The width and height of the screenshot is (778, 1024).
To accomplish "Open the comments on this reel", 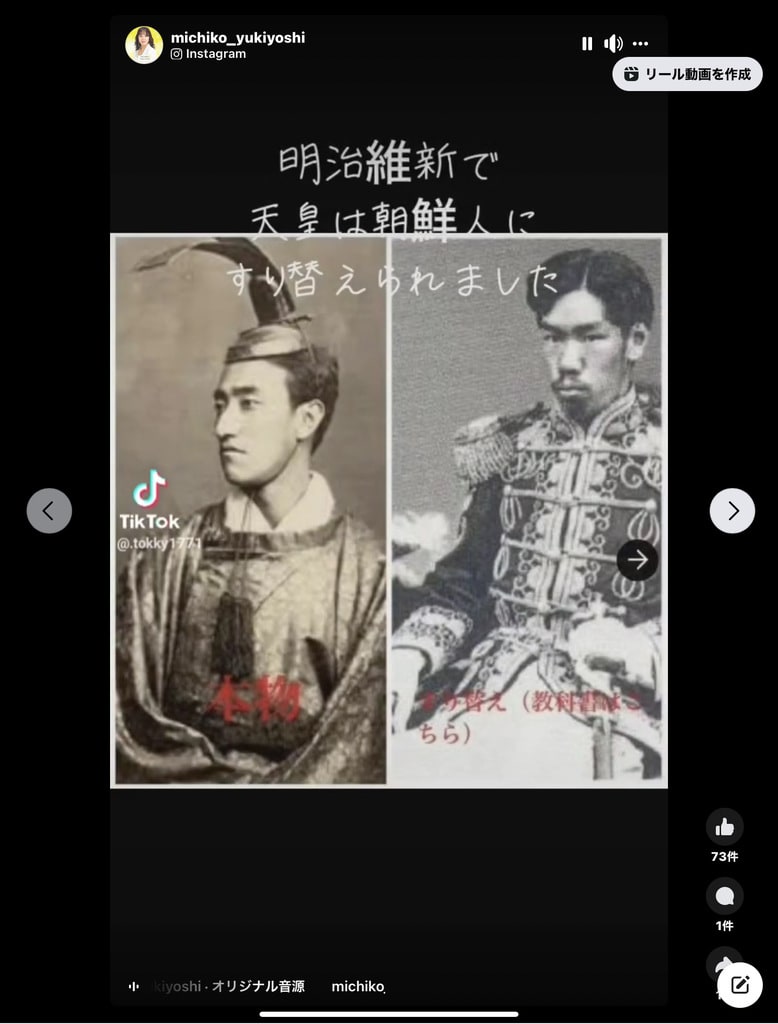I will click(725, 896).
